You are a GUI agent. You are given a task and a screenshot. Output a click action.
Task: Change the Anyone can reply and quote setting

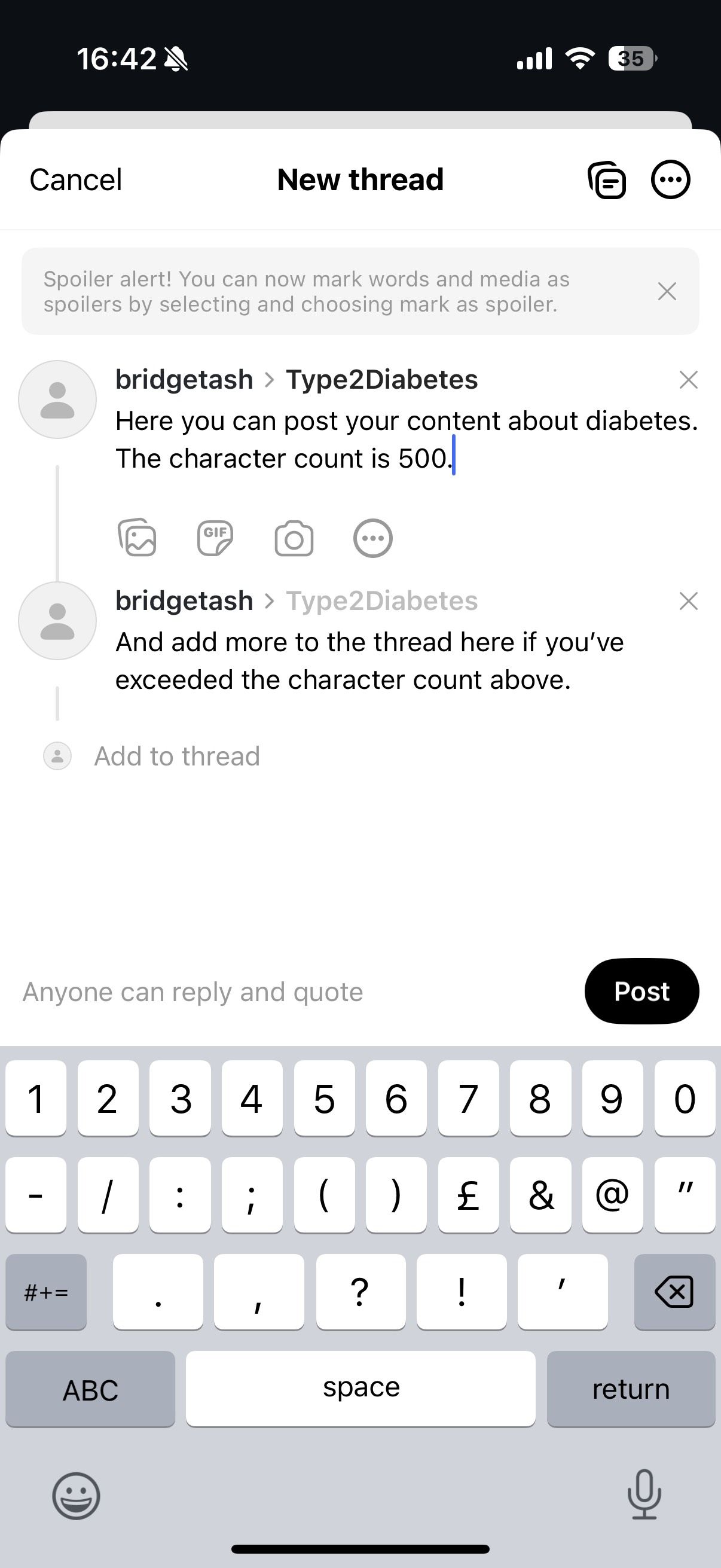tap(193, 992)
